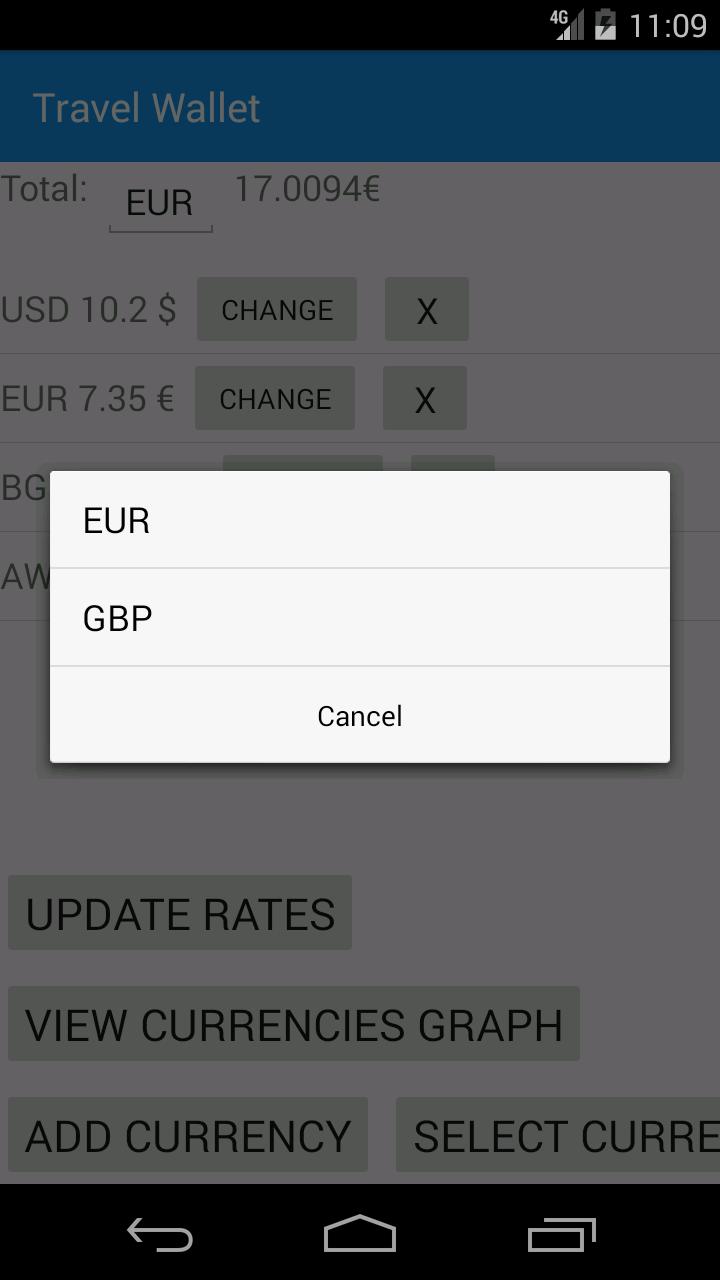Choose GBP from the currency list
The height and width of the screenshot is (1280, 720).
point(360,618)
